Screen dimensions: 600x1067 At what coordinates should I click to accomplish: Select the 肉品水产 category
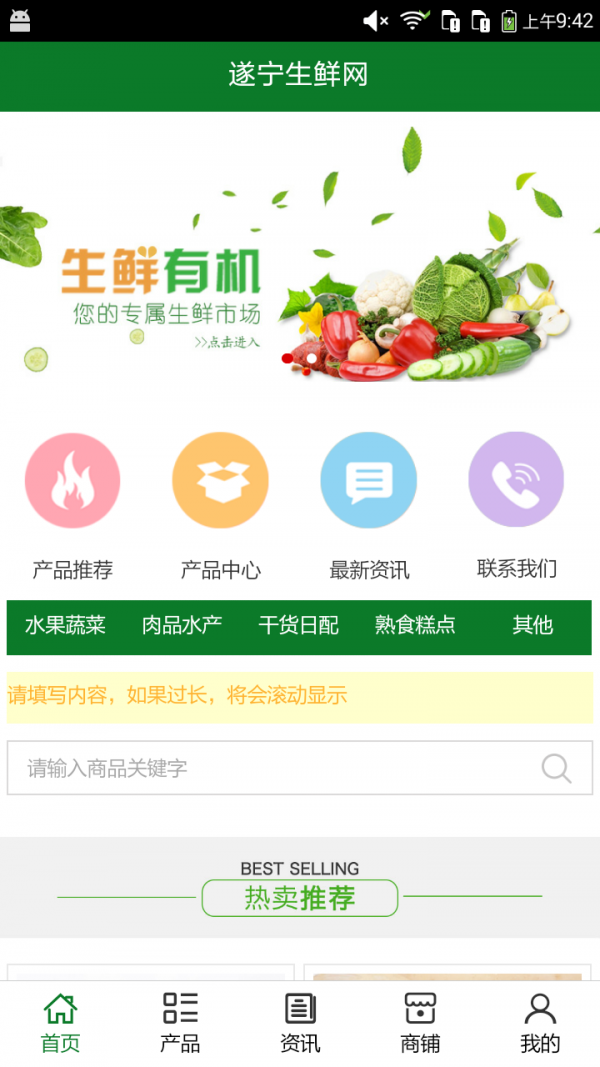182,626
